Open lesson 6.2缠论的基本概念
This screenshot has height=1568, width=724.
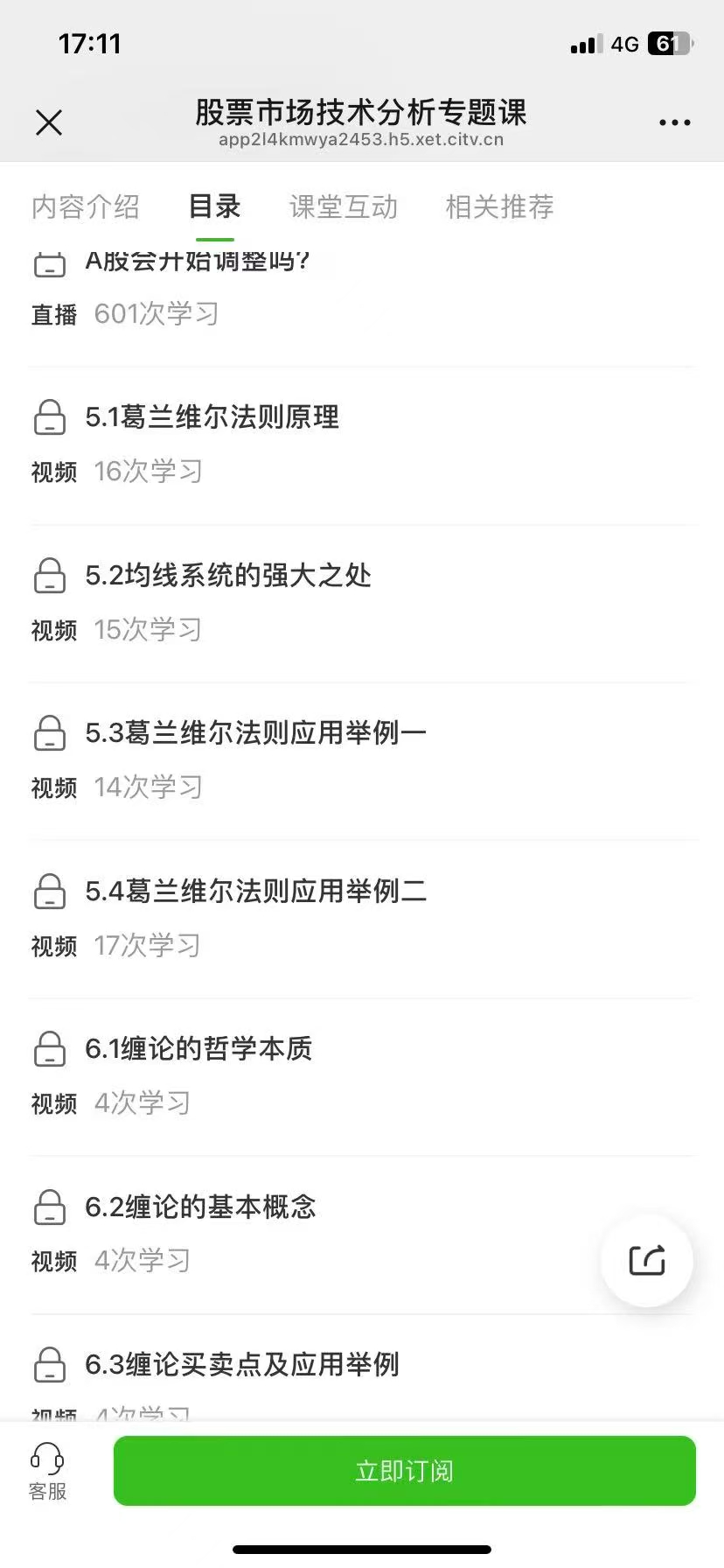coord(200,1207)
